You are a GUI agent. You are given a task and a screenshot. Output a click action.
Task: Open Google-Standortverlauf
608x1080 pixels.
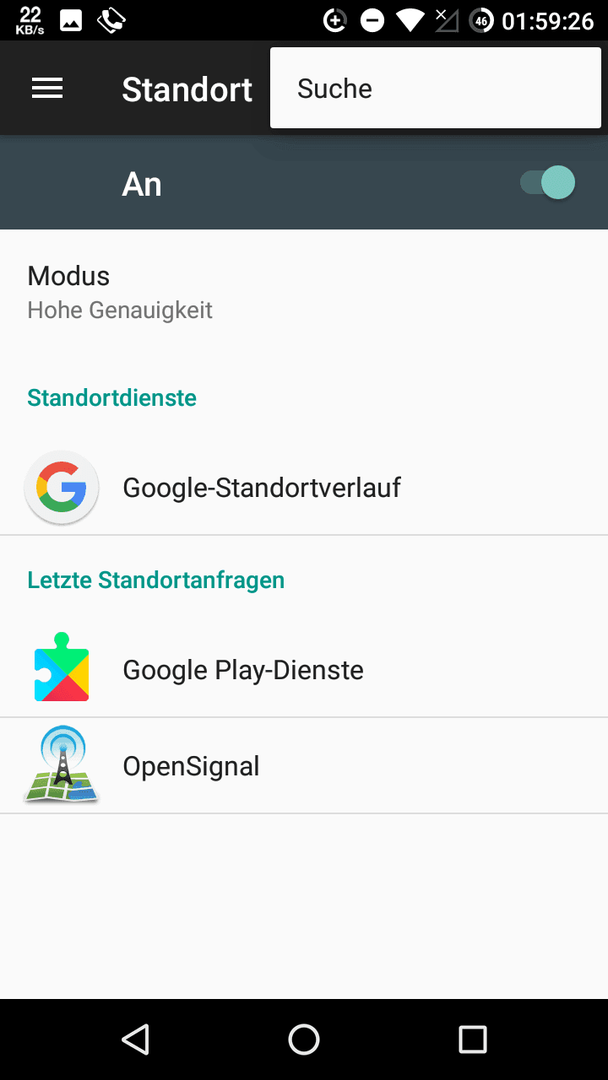304,488
